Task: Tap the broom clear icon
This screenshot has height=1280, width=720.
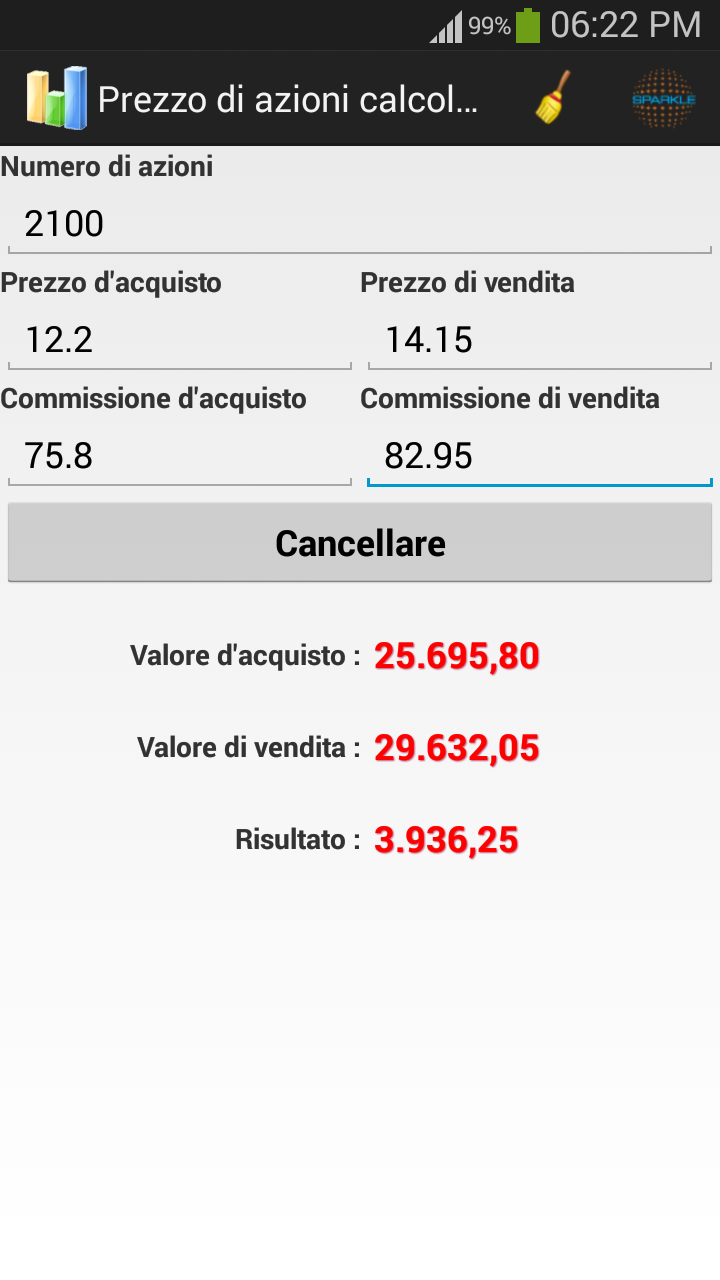Action: tap(553, 98)
